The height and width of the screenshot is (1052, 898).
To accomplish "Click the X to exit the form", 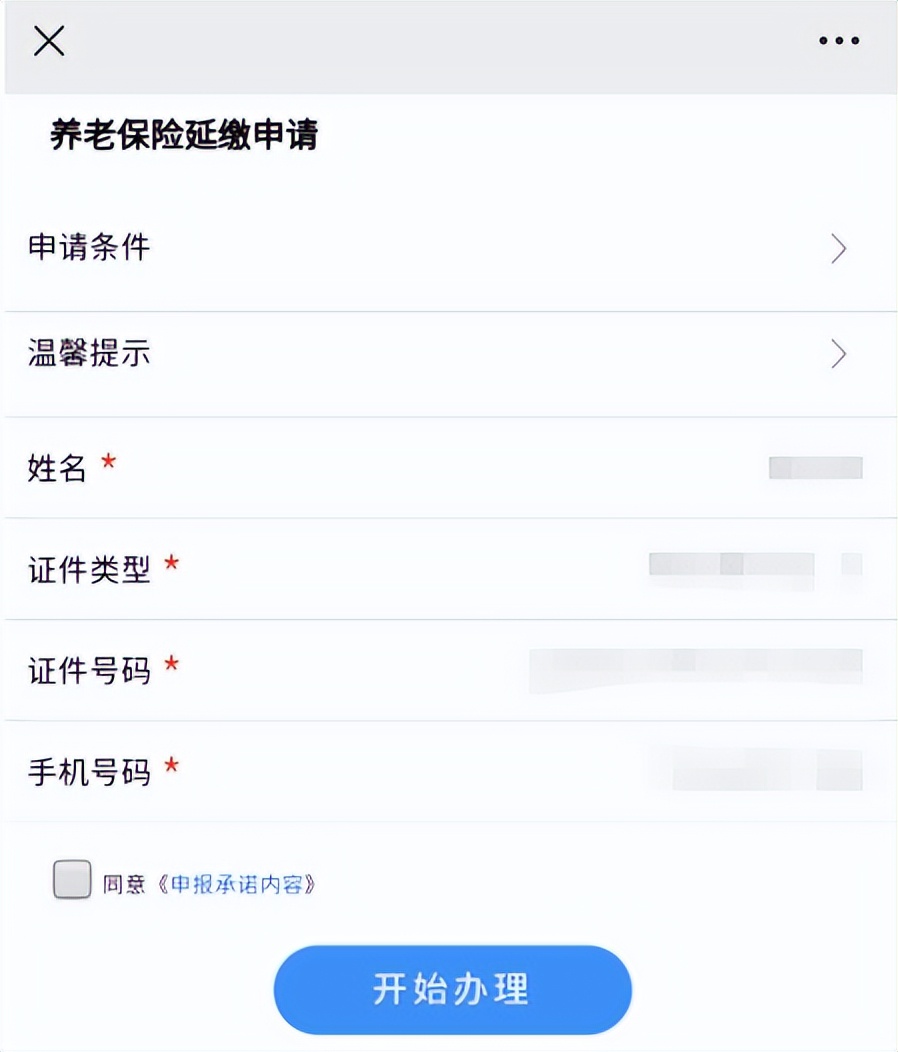I will point(48,42).
